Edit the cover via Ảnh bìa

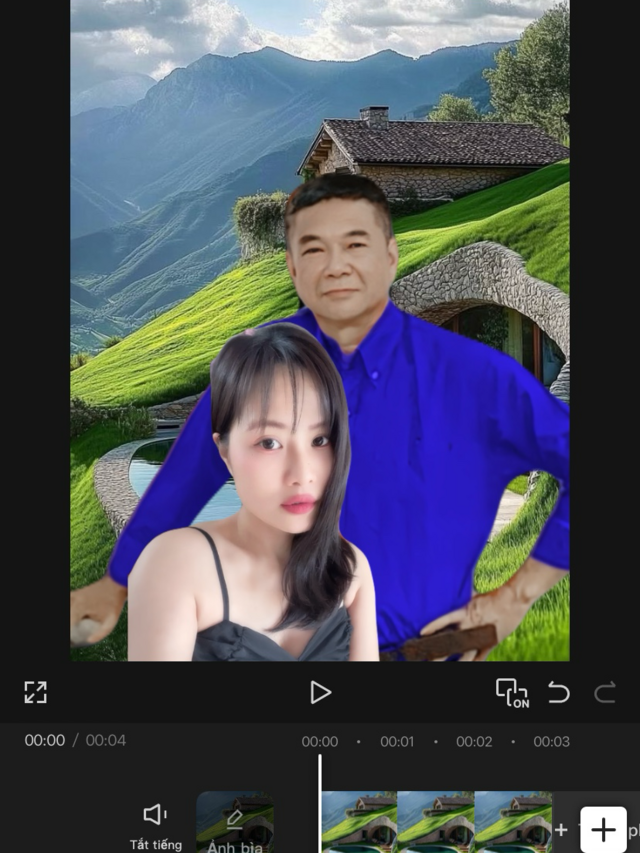pyautogui.click(x=235, y=822)
